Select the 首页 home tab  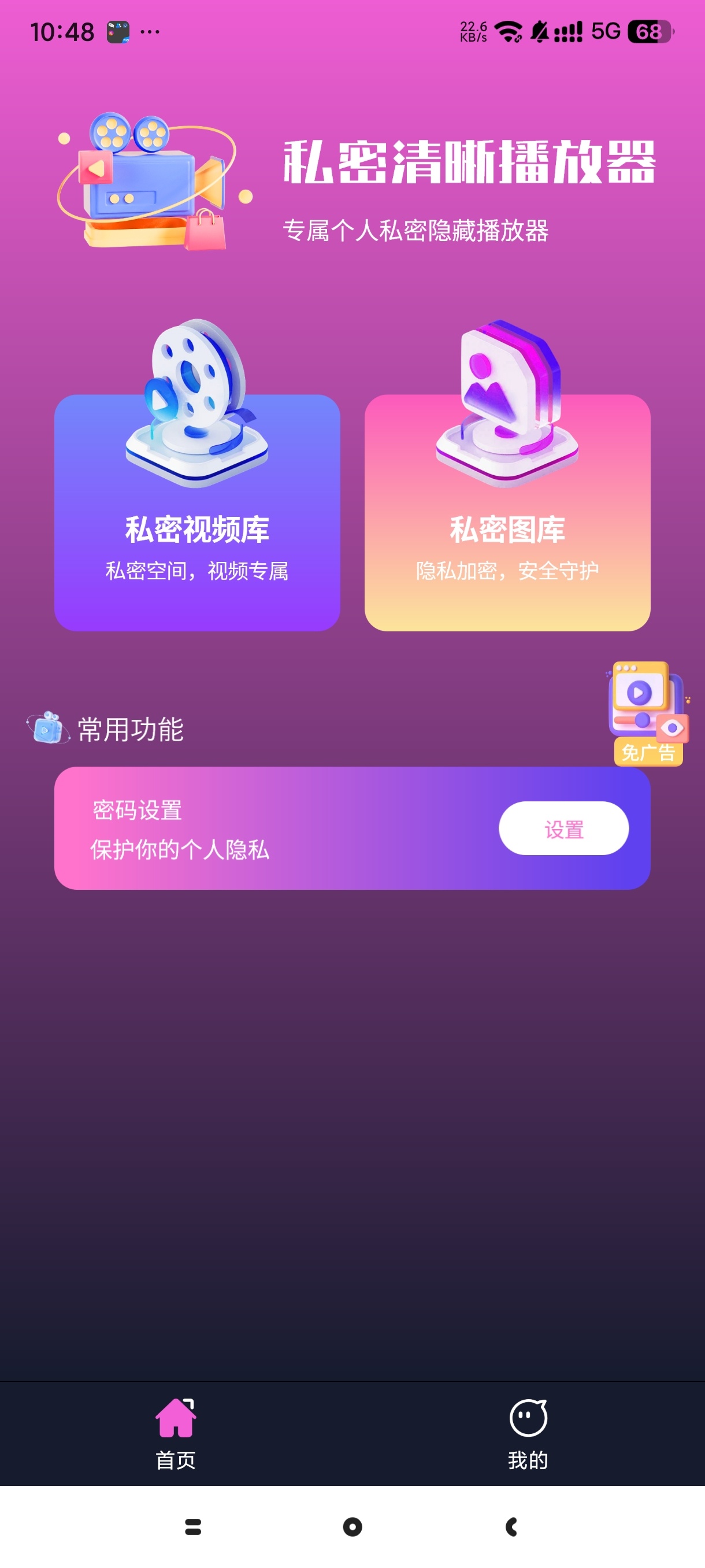[176, 1433]
